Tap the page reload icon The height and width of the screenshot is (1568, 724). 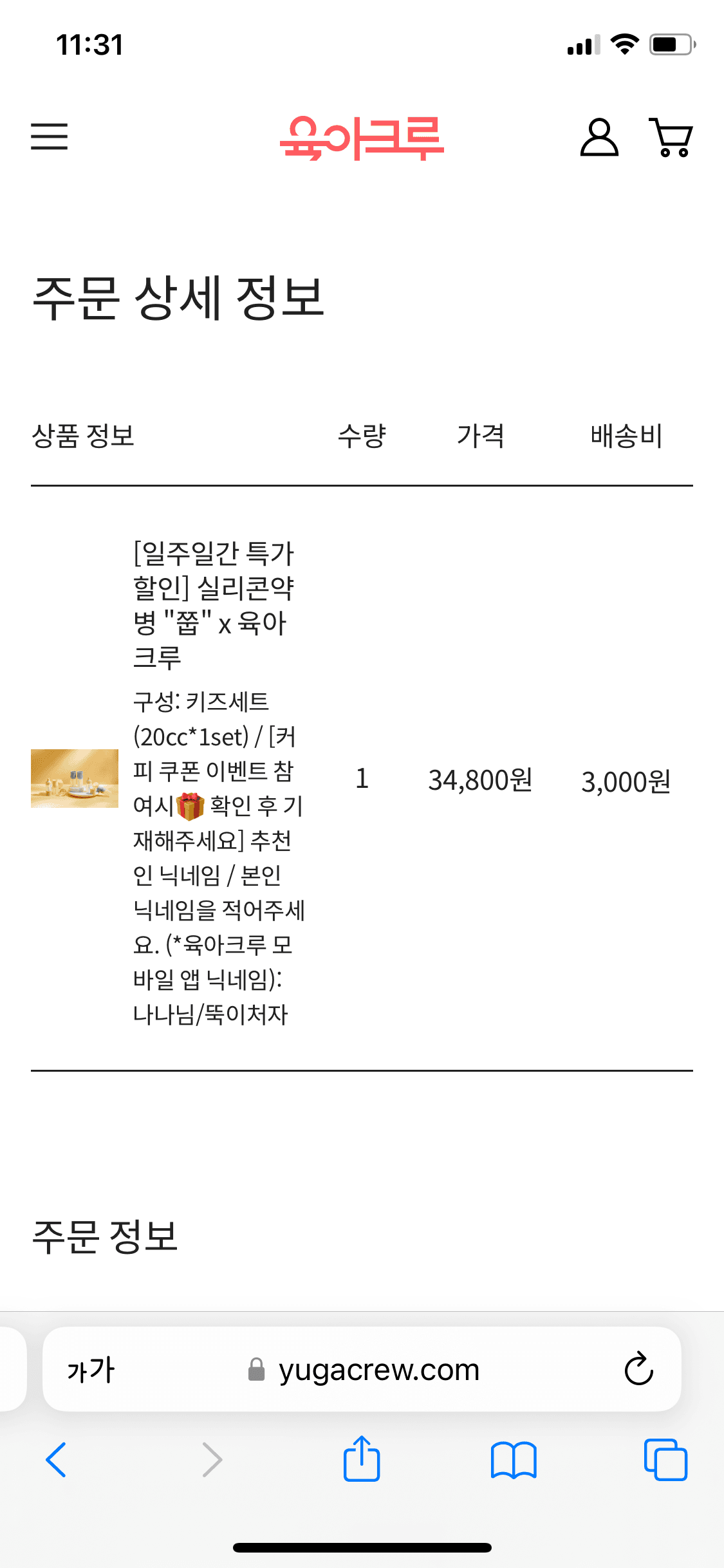(x=636, y=1370)
